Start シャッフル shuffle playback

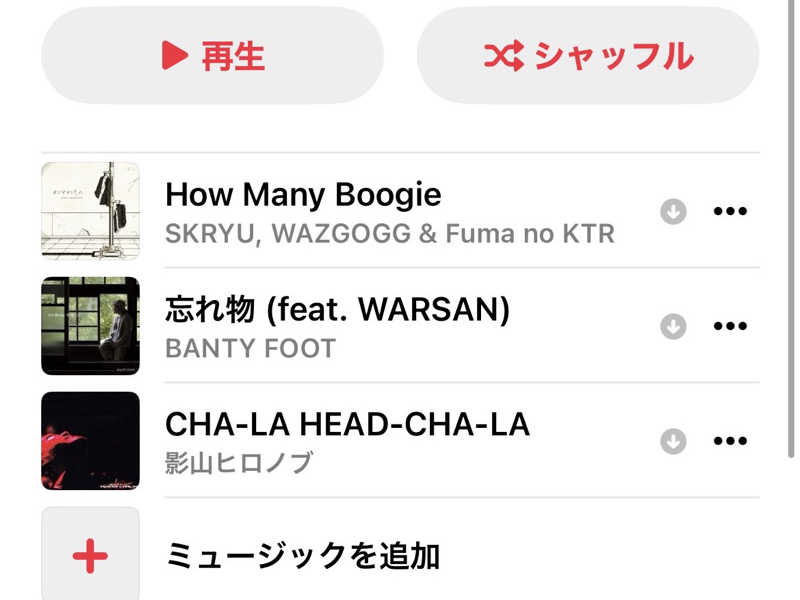point(588,56)
